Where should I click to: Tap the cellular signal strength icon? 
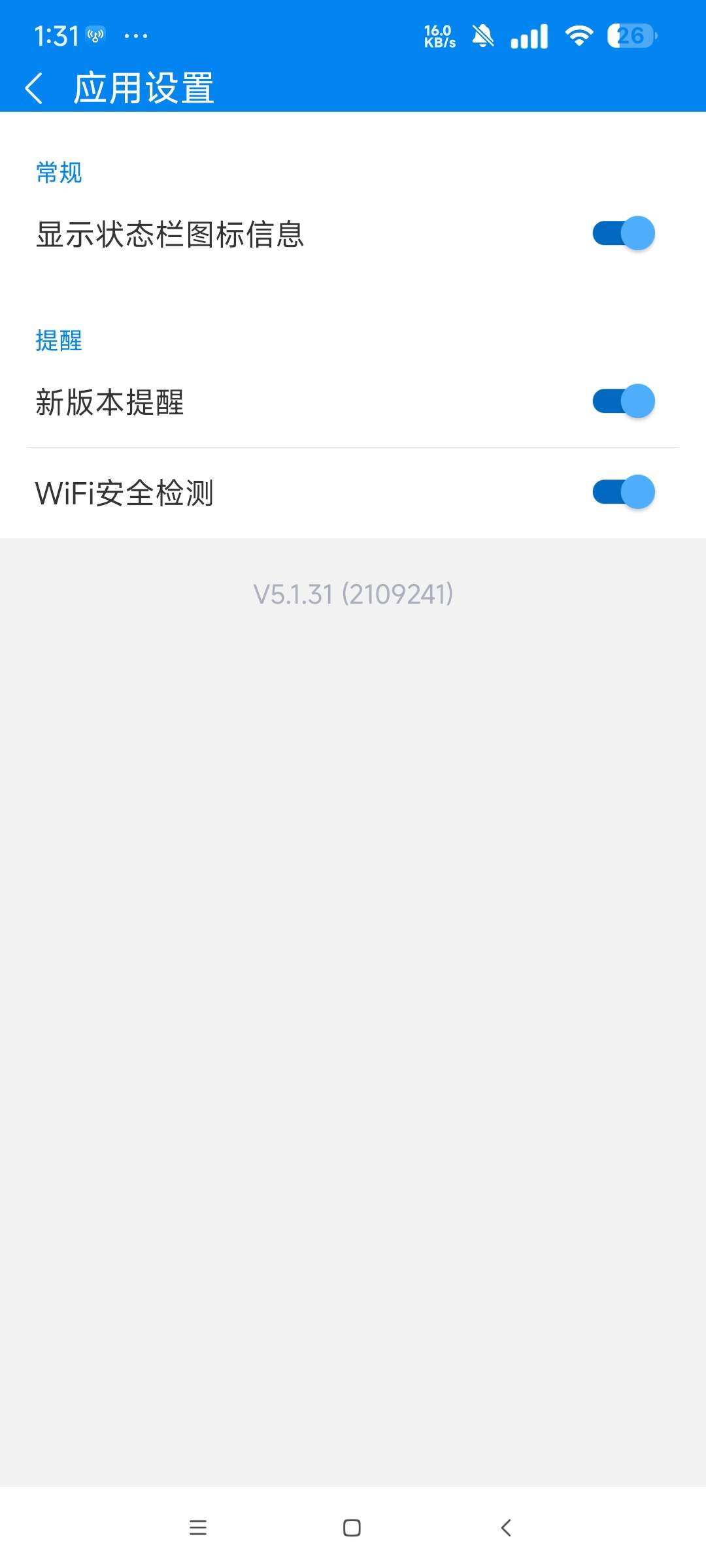coord(529,37)
